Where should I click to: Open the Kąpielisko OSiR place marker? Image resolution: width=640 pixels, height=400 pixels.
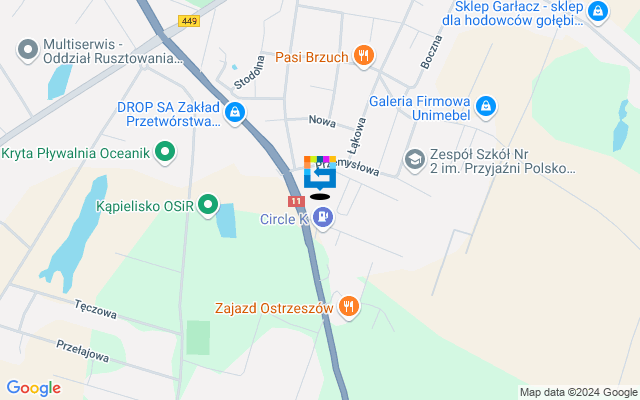(208, 205)
